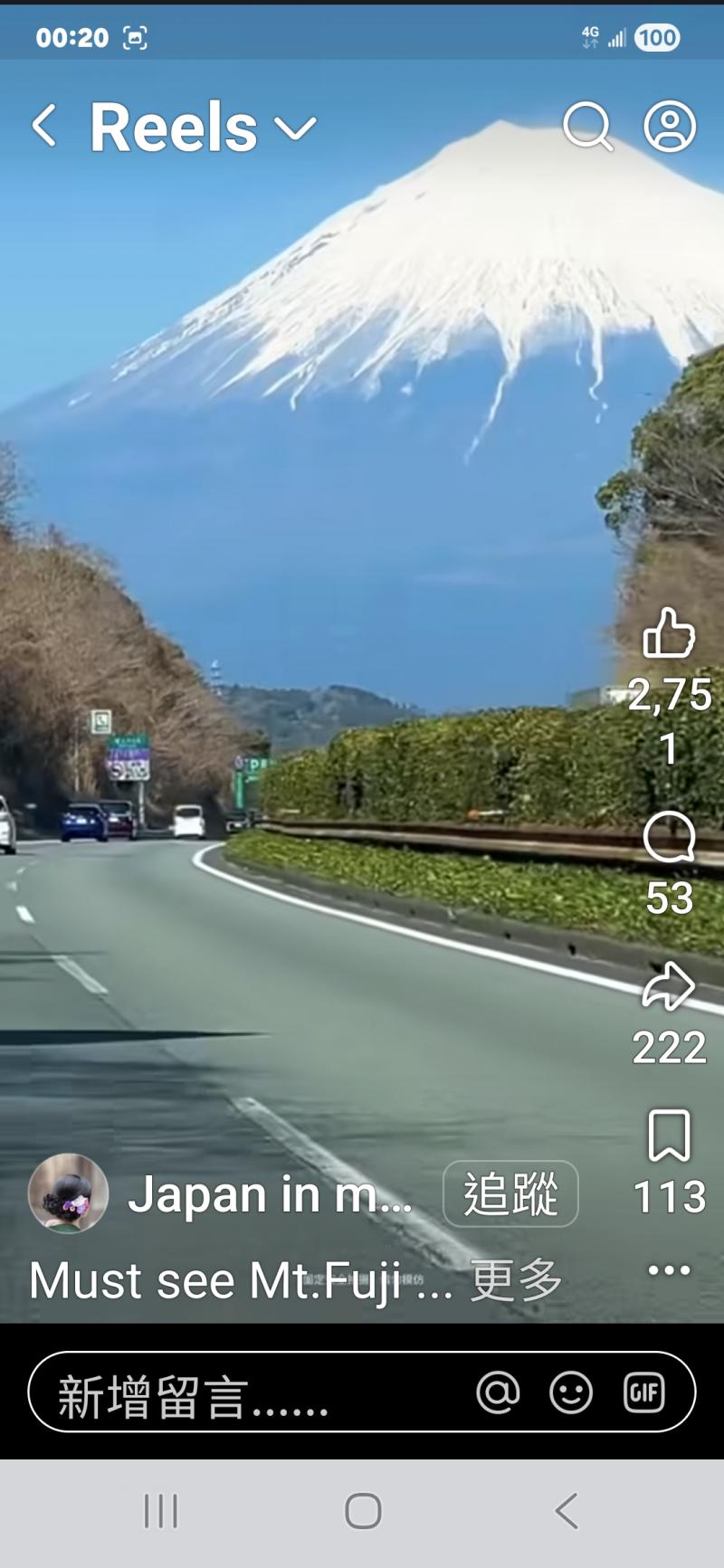Viewport: 724px width, 1568px height.
Task: Open the profile icon
Action: [670, 126]
